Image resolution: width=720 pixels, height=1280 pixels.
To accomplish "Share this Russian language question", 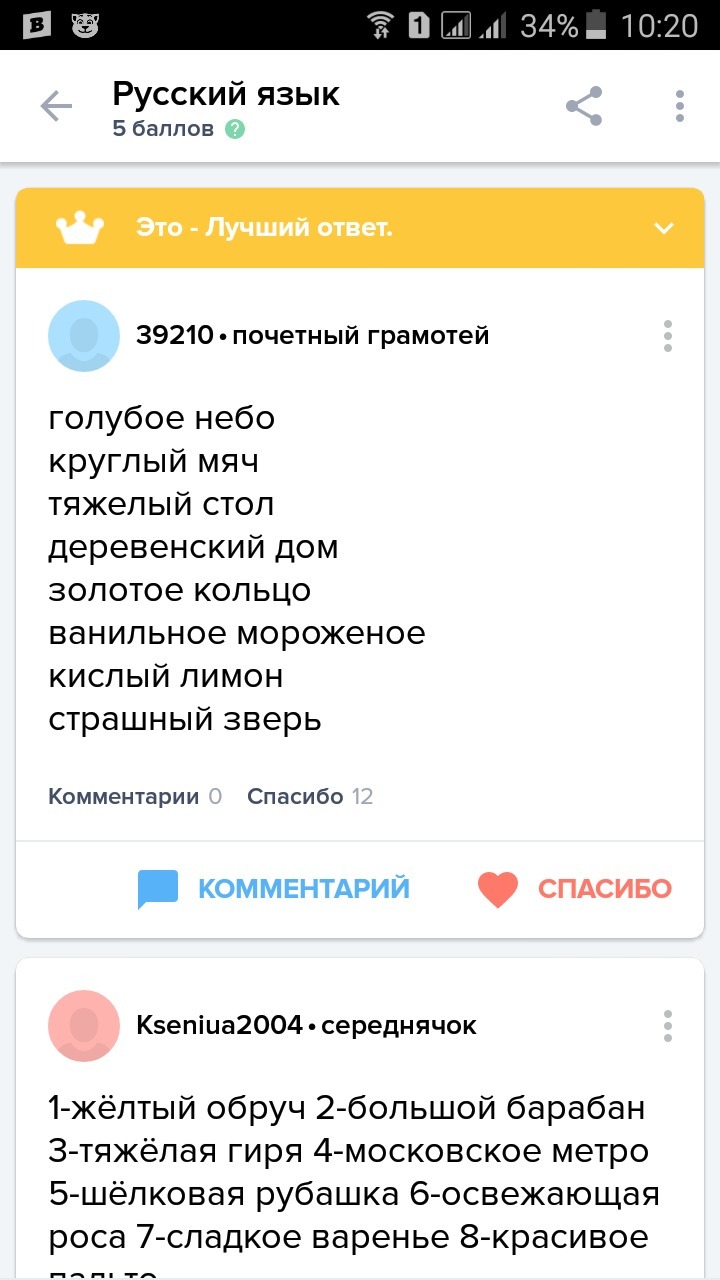I will coord(584,106).
